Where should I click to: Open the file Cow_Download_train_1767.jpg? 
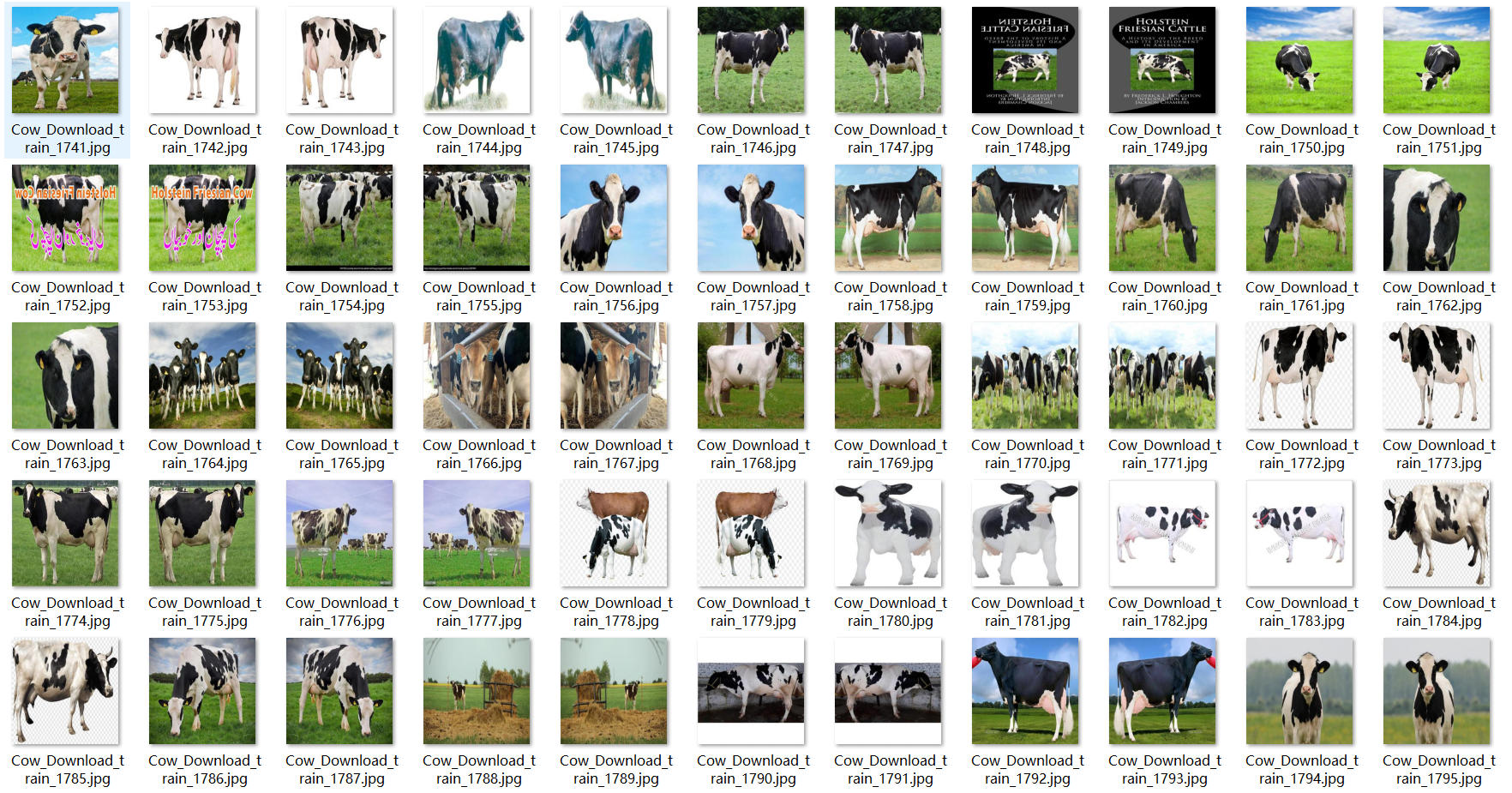coord(615,375)
